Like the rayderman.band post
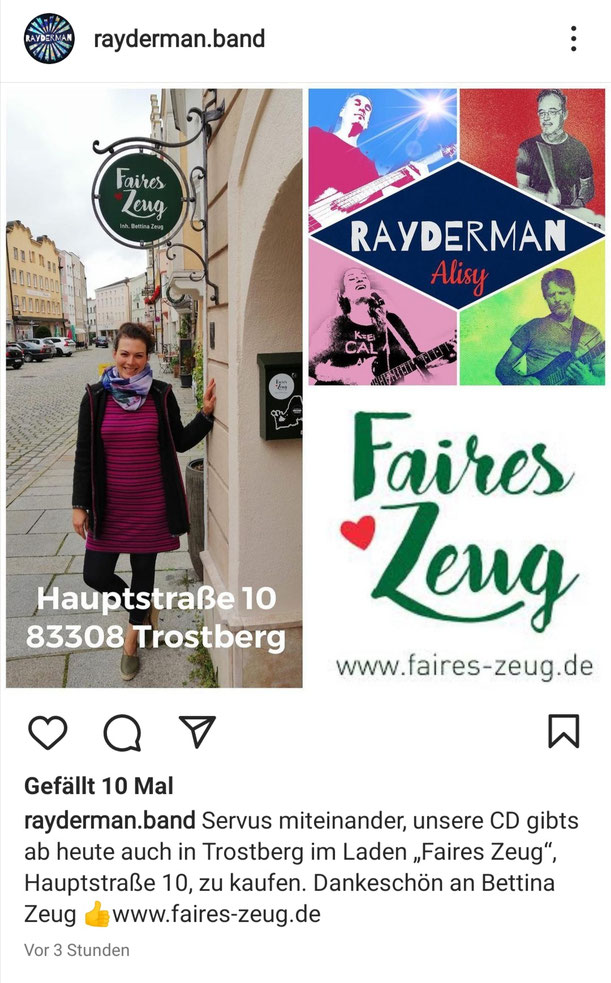This screenshot has width=611, height=983. [x=47, y=733]
